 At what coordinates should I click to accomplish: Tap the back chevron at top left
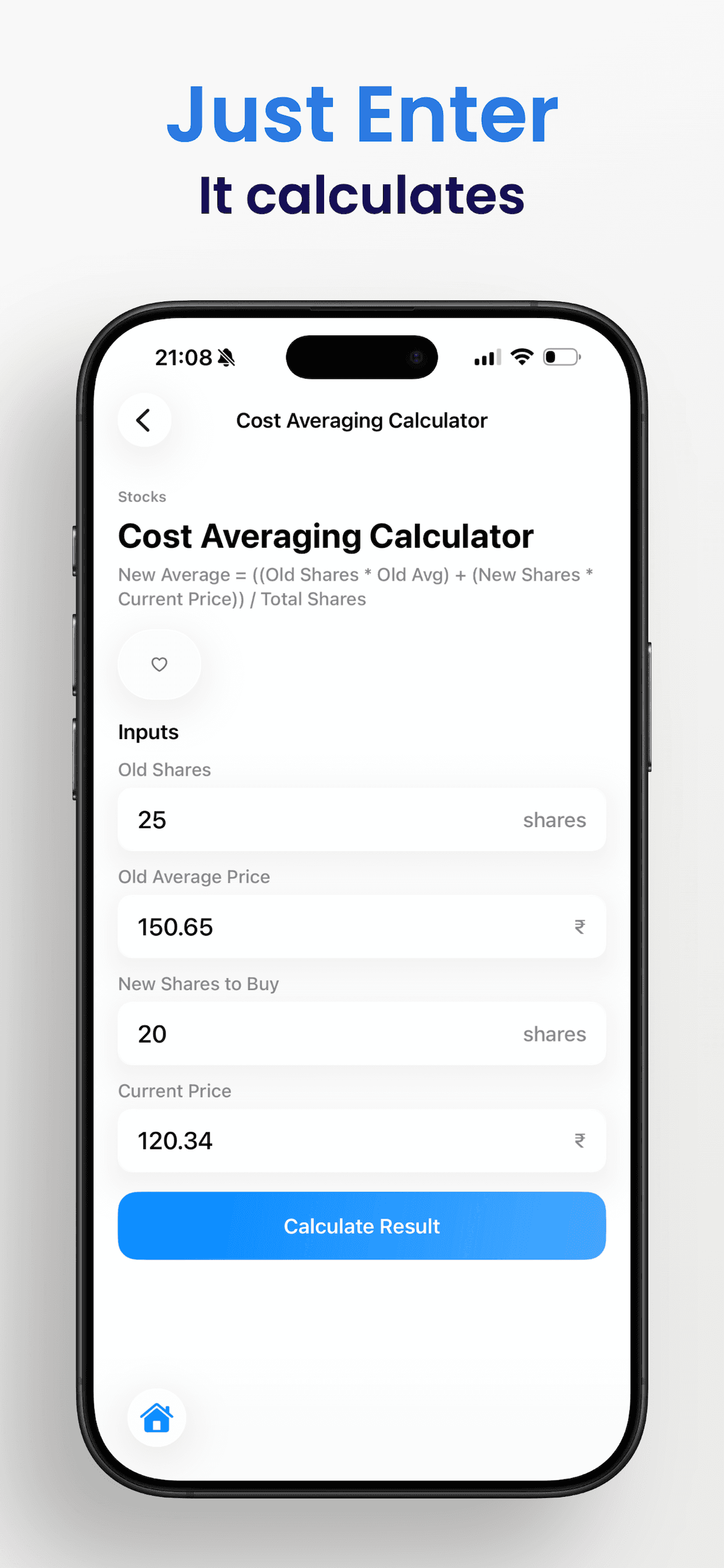point(144,419)
